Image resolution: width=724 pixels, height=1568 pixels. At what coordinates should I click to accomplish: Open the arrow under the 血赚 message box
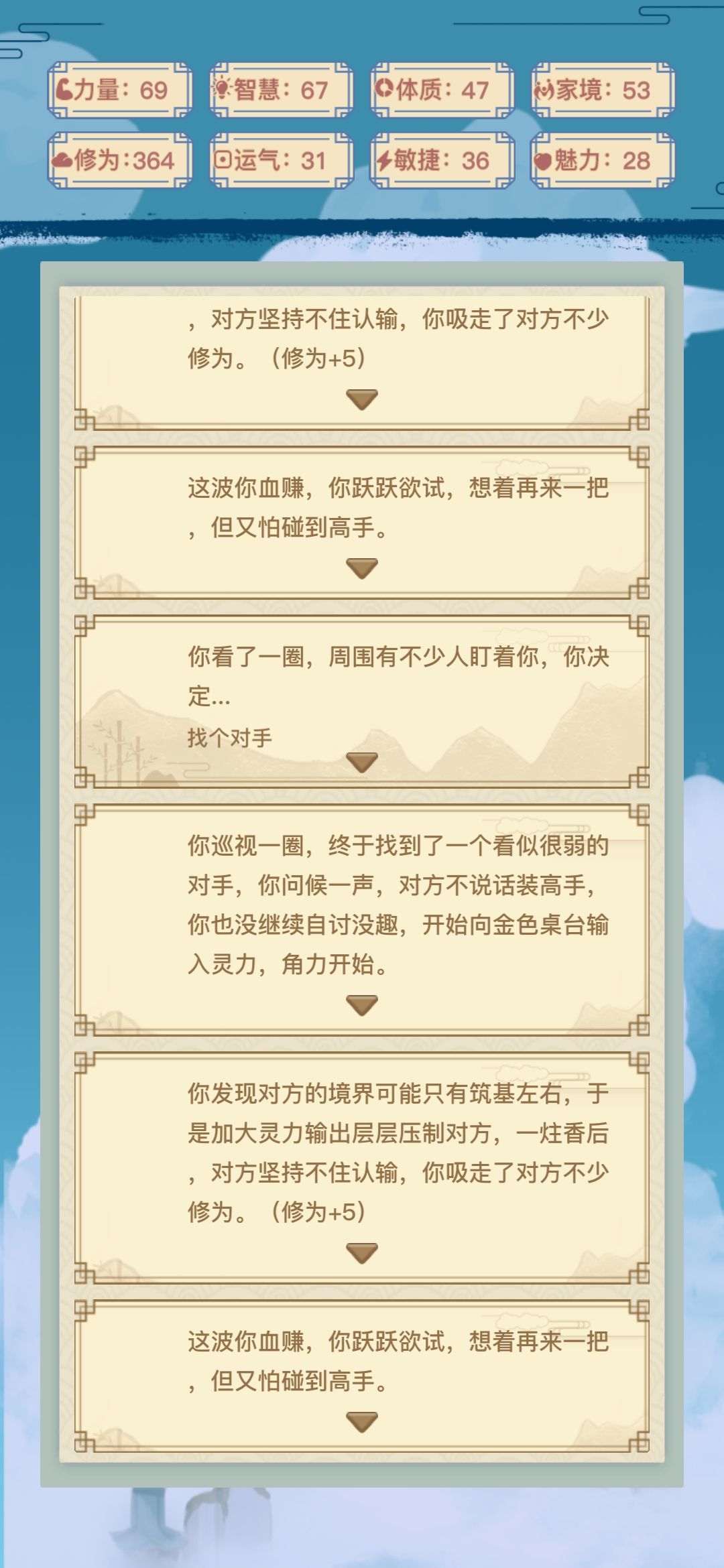pyautogui.click(x=362, y=568)
